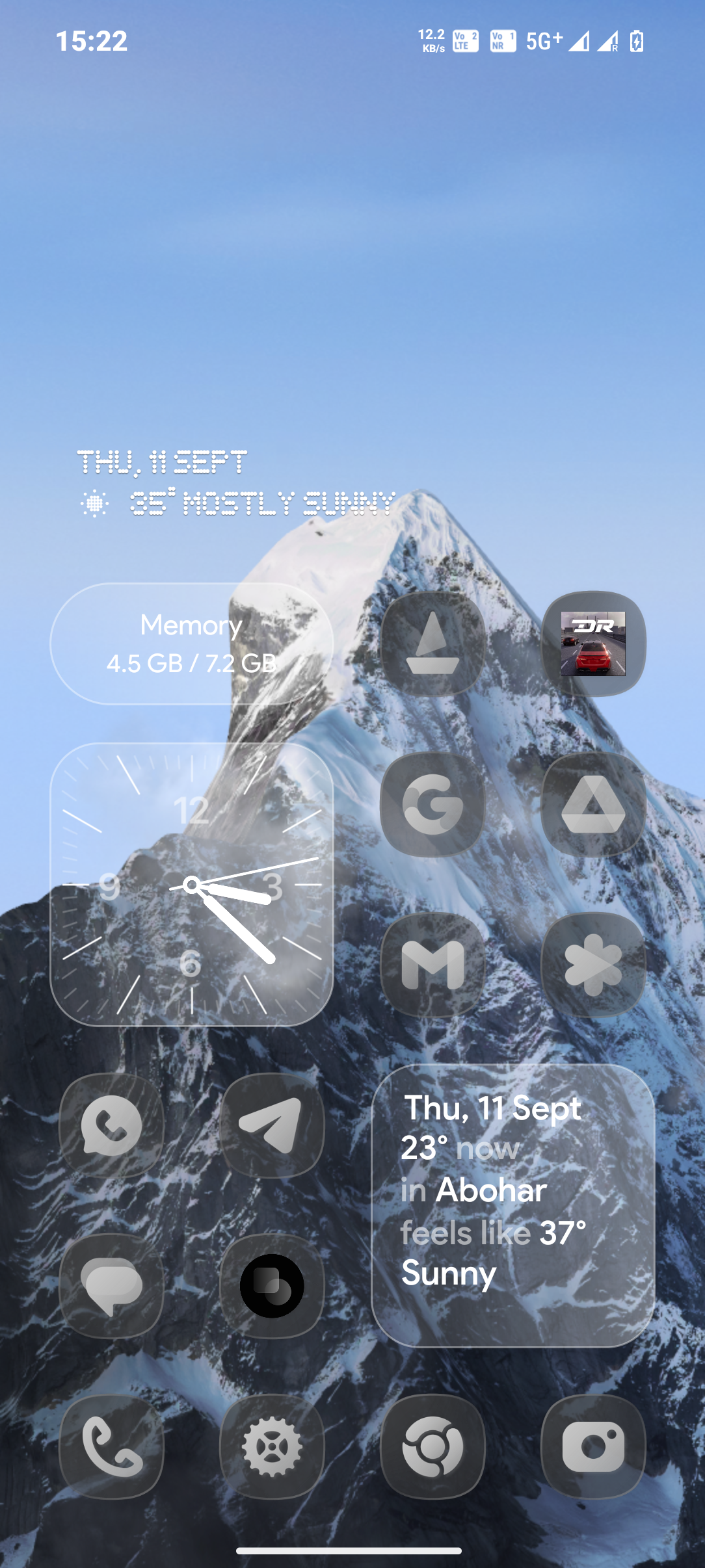Open Settings
Image resolution: width=705 pixels, height=1568 pixels.
point(272,1446)
